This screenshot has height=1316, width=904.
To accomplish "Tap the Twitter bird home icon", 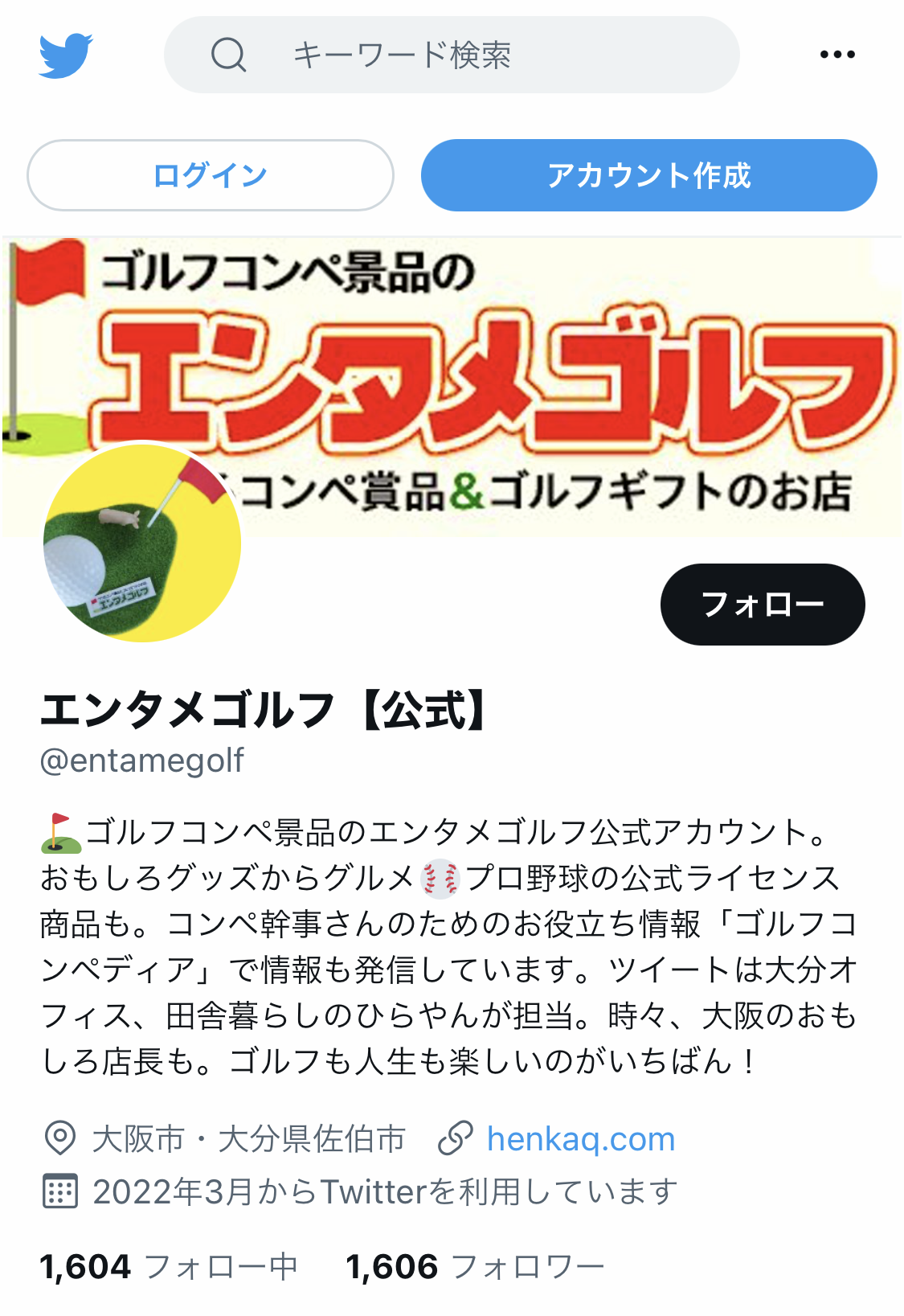I will pos(66,55).
